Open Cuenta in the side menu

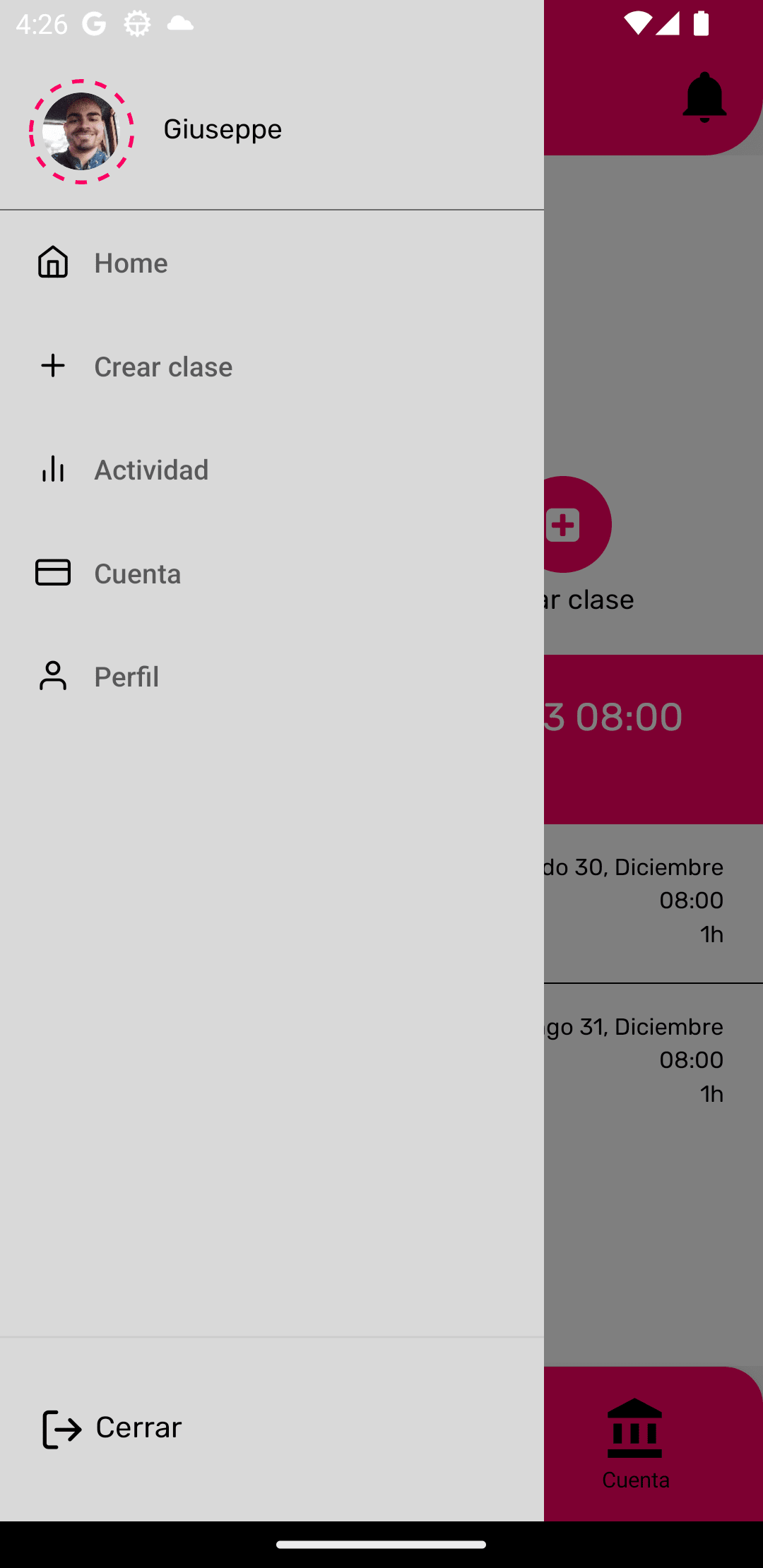point(137,574)
